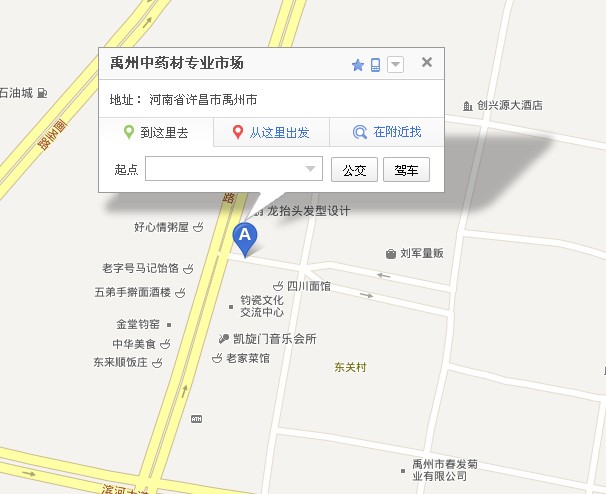The height and width of the screenshot is (494, 606).
Task: Send the location to phone
Action: (376, 65)
